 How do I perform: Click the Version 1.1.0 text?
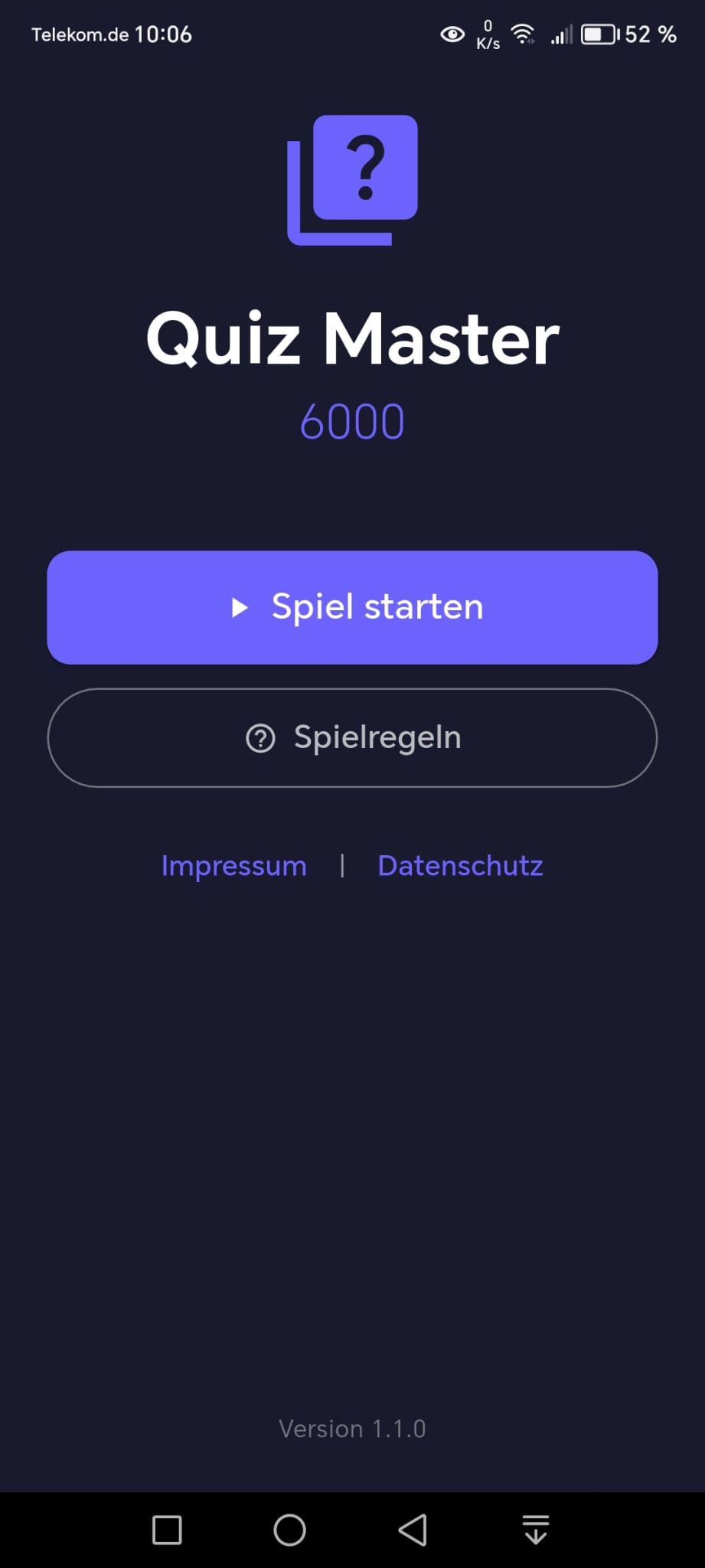[x=352, y=1428]
